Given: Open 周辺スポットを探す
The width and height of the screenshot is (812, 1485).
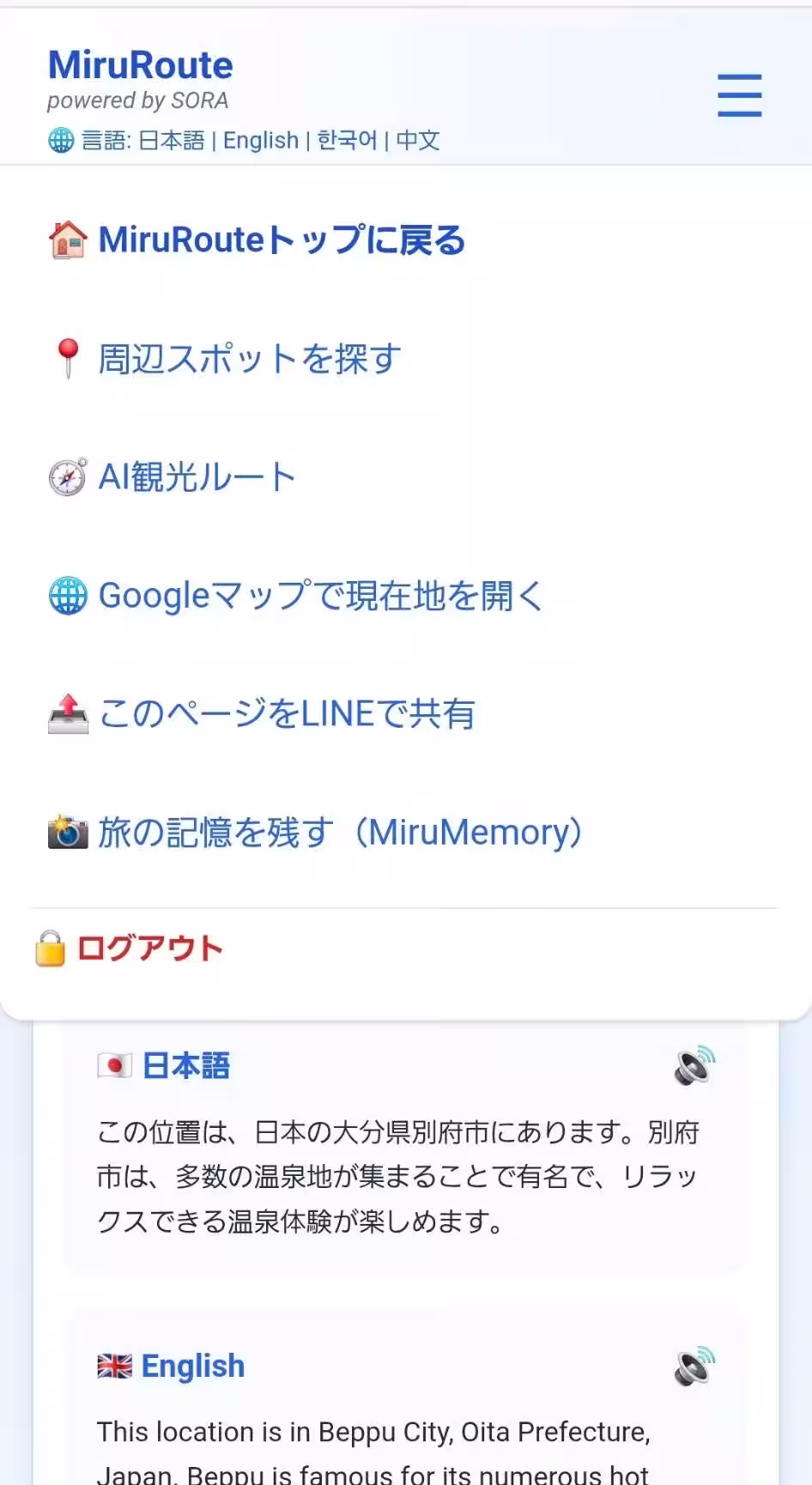Looking at the screenshot, I should pos(249,358).
